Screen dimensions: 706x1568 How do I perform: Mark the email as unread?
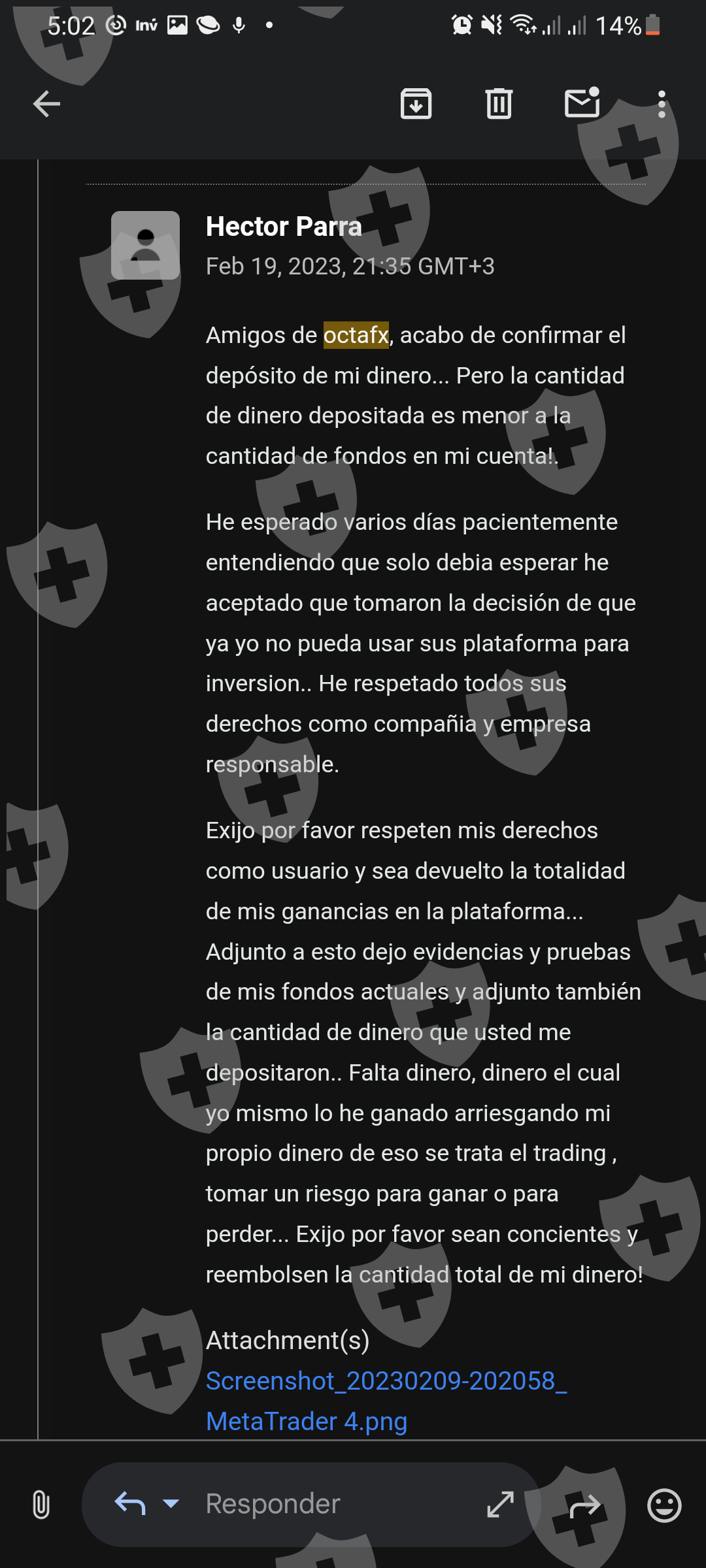tap(582, 103)
